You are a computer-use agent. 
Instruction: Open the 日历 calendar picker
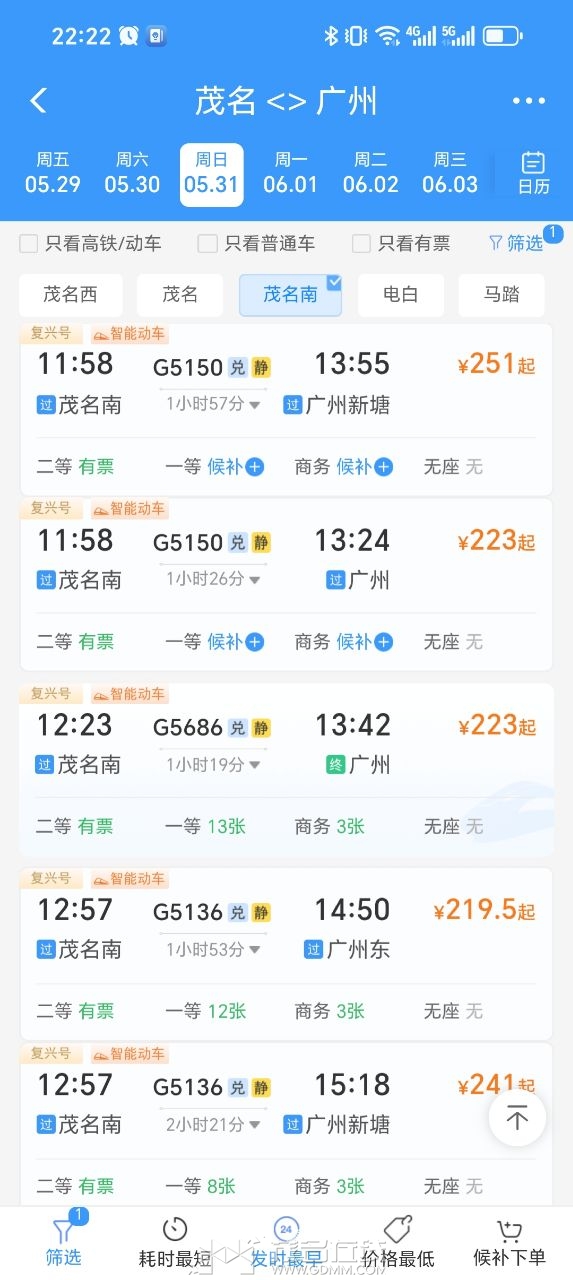533,173
